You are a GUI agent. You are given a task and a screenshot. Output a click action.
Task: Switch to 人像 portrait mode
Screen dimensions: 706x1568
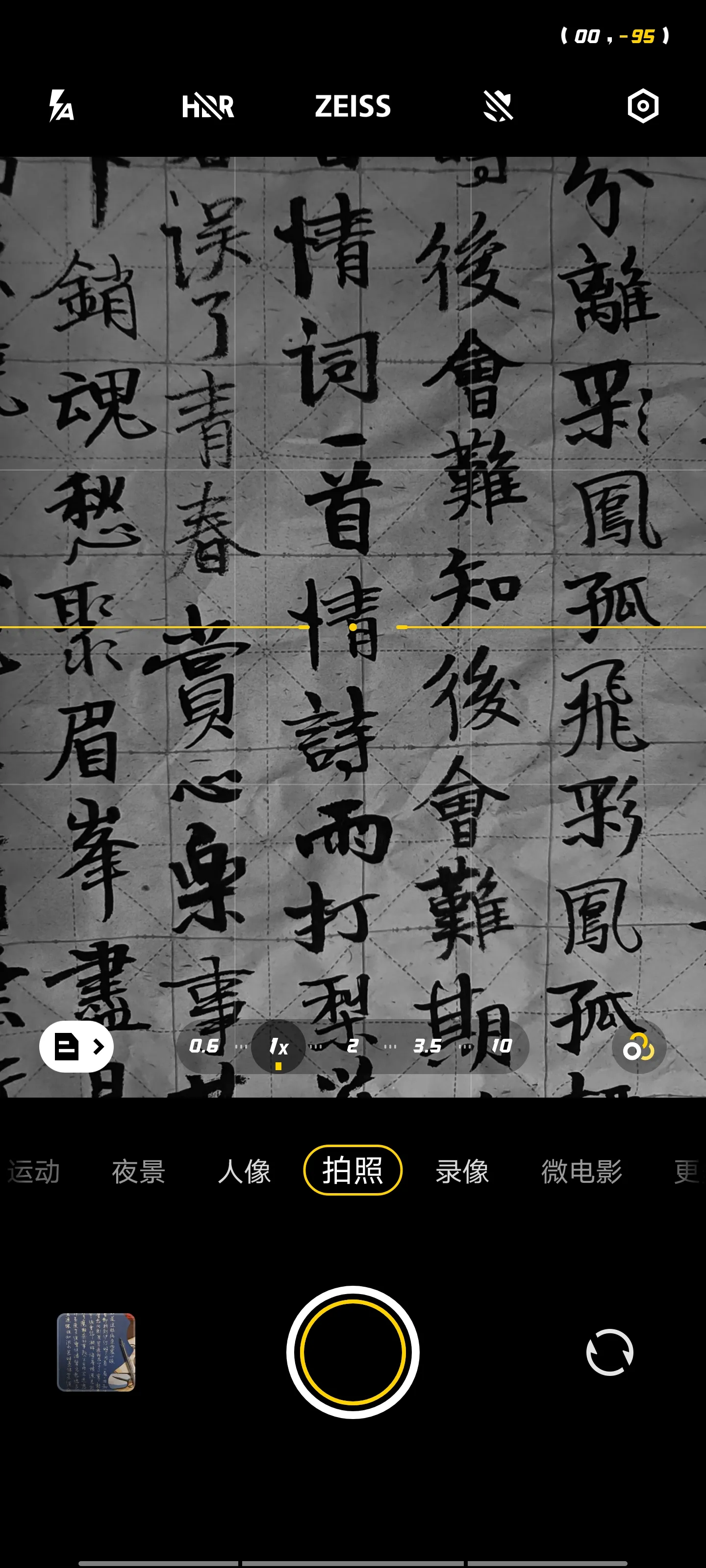coord(244,1171)
